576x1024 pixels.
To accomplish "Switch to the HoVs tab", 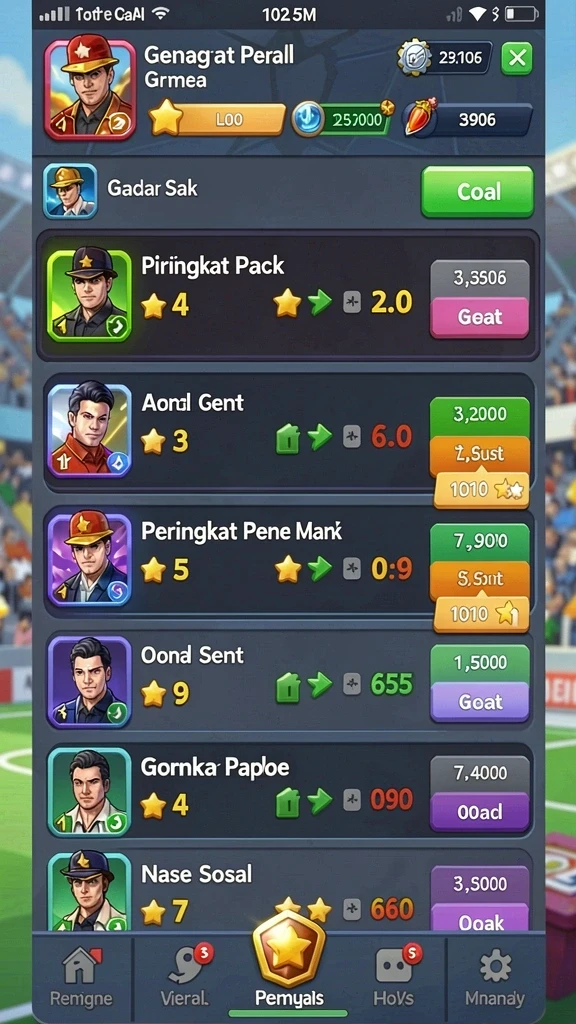I will click(x=394, y=976).
